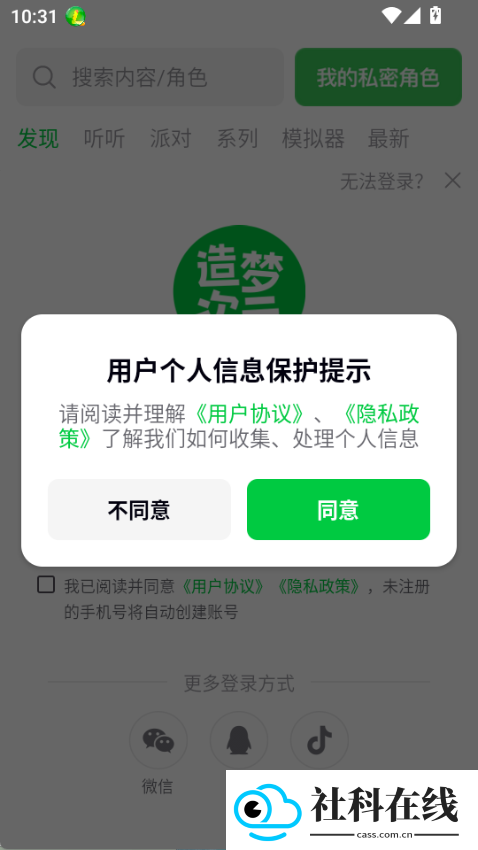Switch to the 派对 tab
Image resolution: width=478 pixels, height=850 pixels.
tap(171, 139)
